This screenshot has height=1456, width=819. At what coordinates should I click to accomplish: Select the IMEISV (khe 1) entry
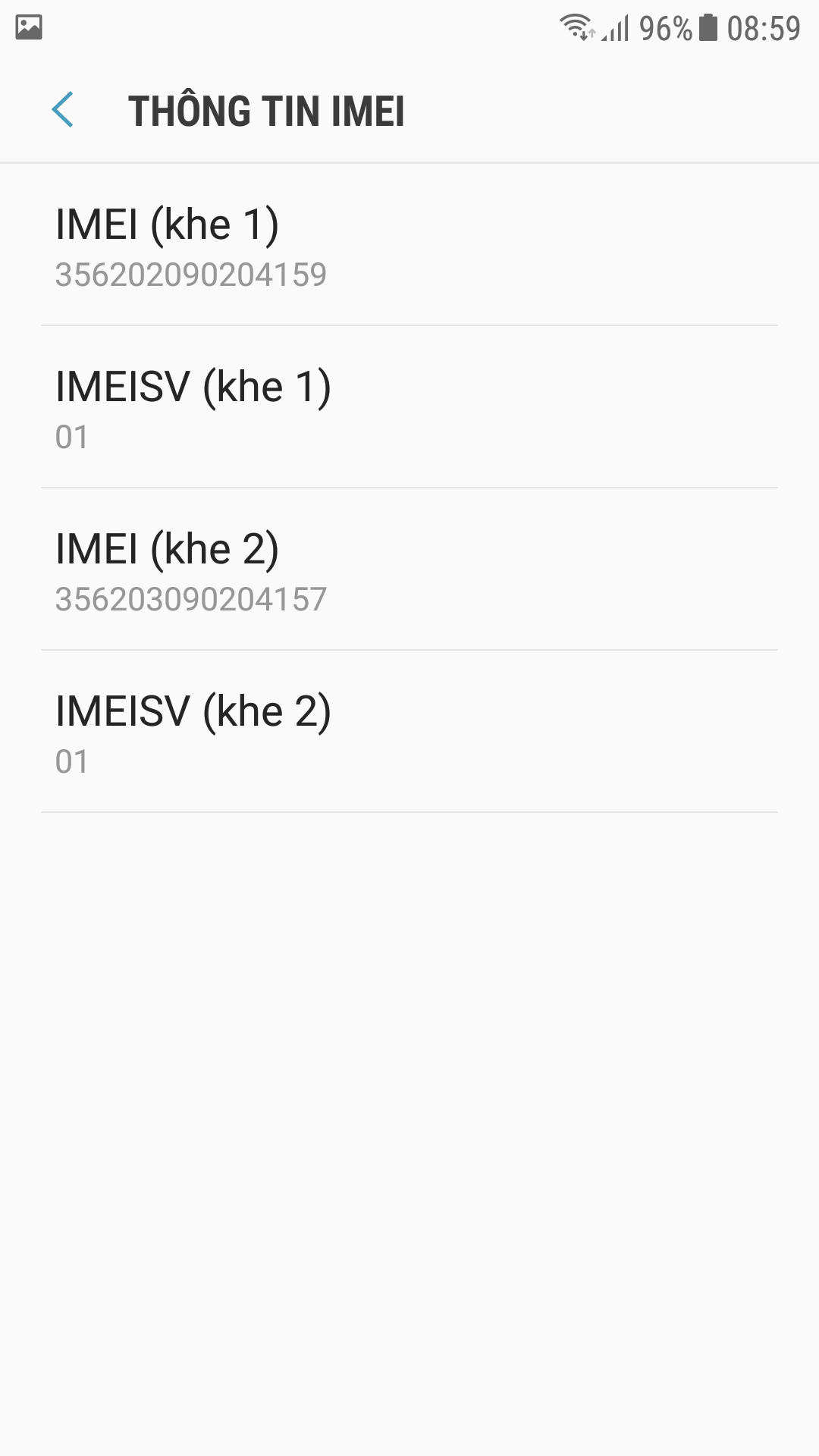click(409, 407)
